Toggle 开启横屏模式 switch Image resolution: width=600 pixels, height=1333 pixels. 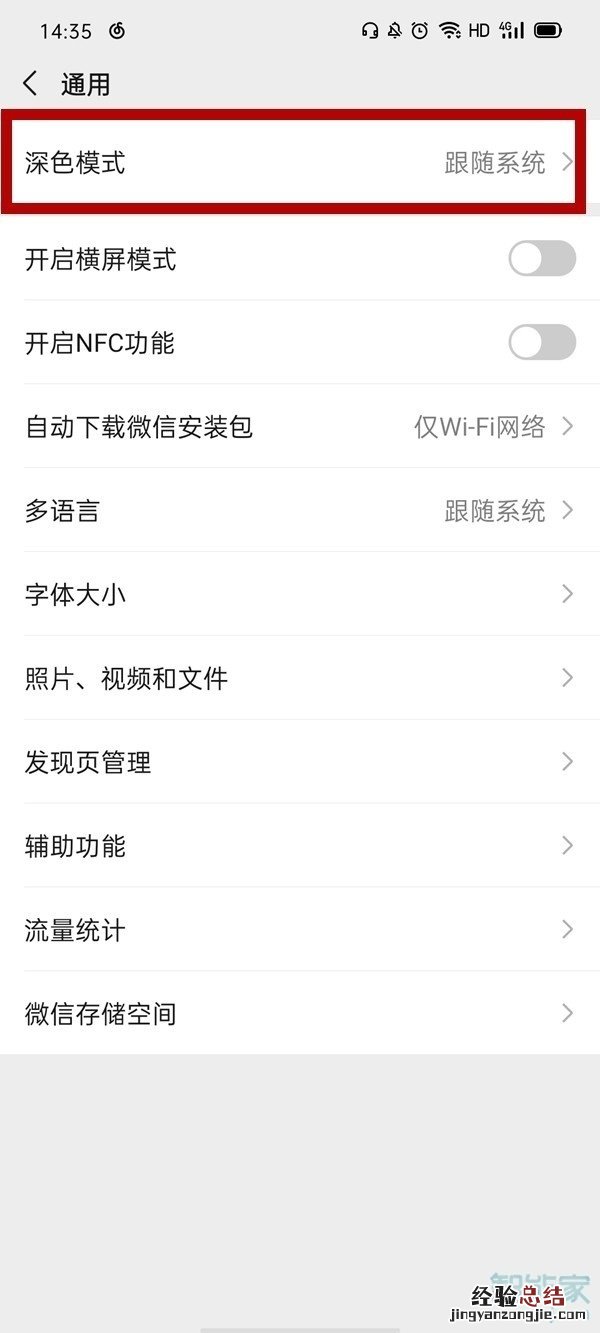tap(542, 259)
